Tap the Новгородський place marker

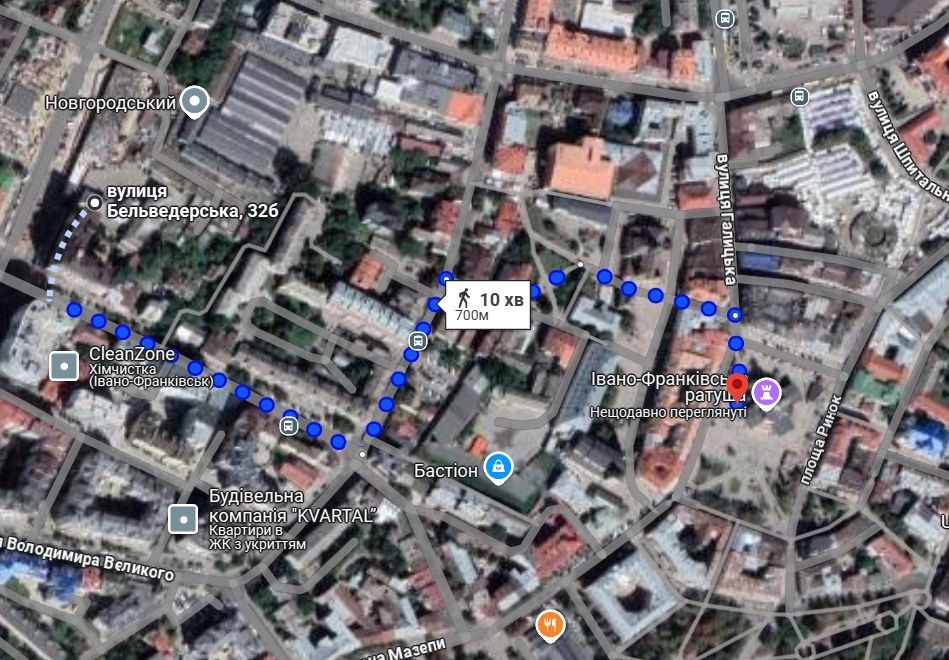(x=195, y=100)
